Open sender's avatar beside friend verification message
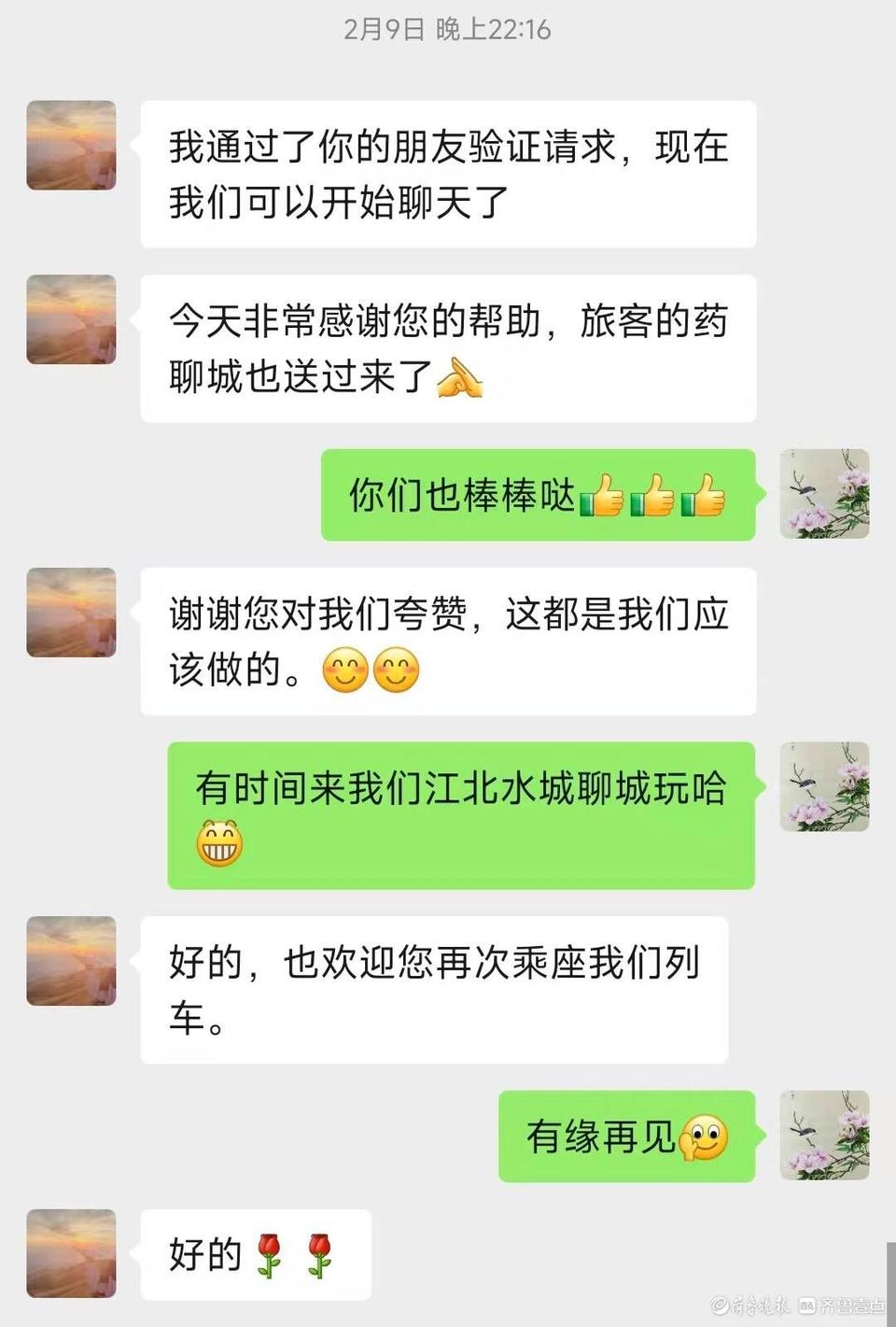This screenshot has height=1327, width=896. (x=71, y=146)
